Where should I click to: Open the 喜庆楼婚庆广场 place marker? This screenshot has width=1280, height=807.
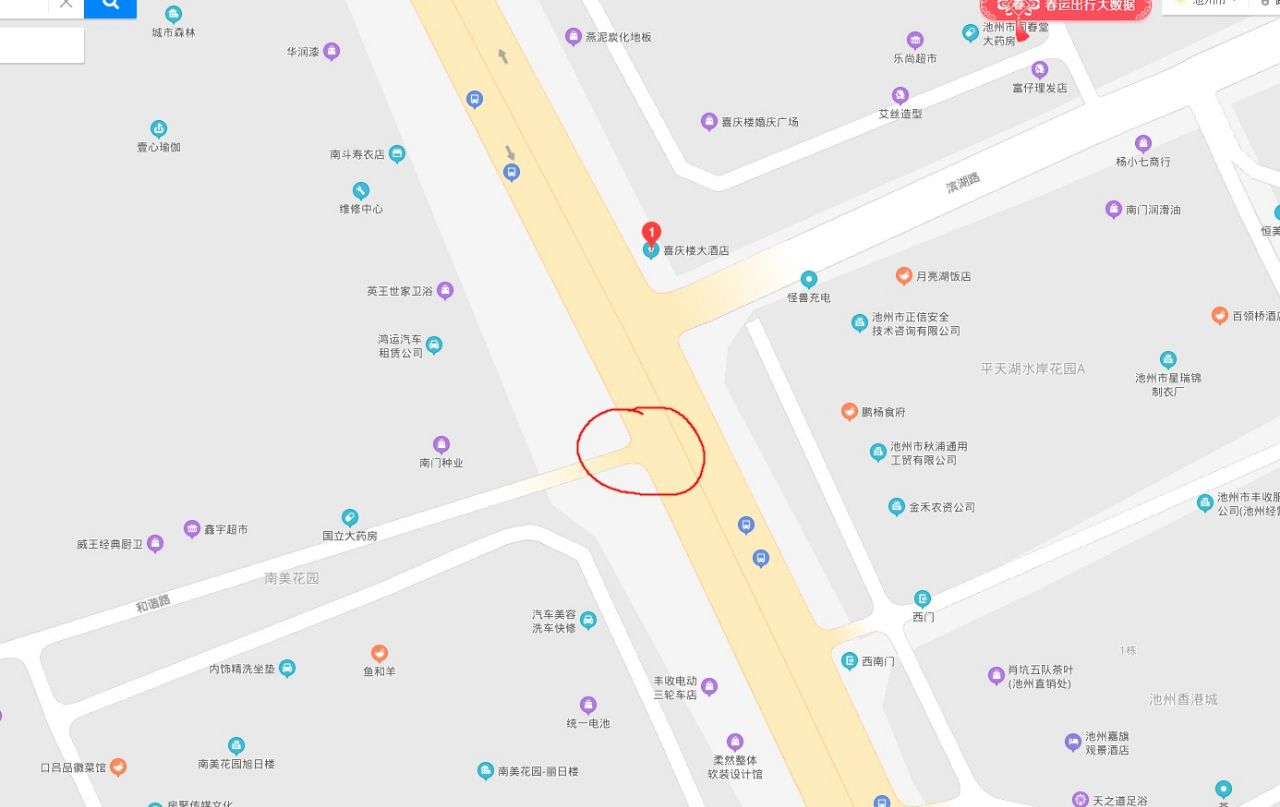pyautogui.click(x=709, y=122)
